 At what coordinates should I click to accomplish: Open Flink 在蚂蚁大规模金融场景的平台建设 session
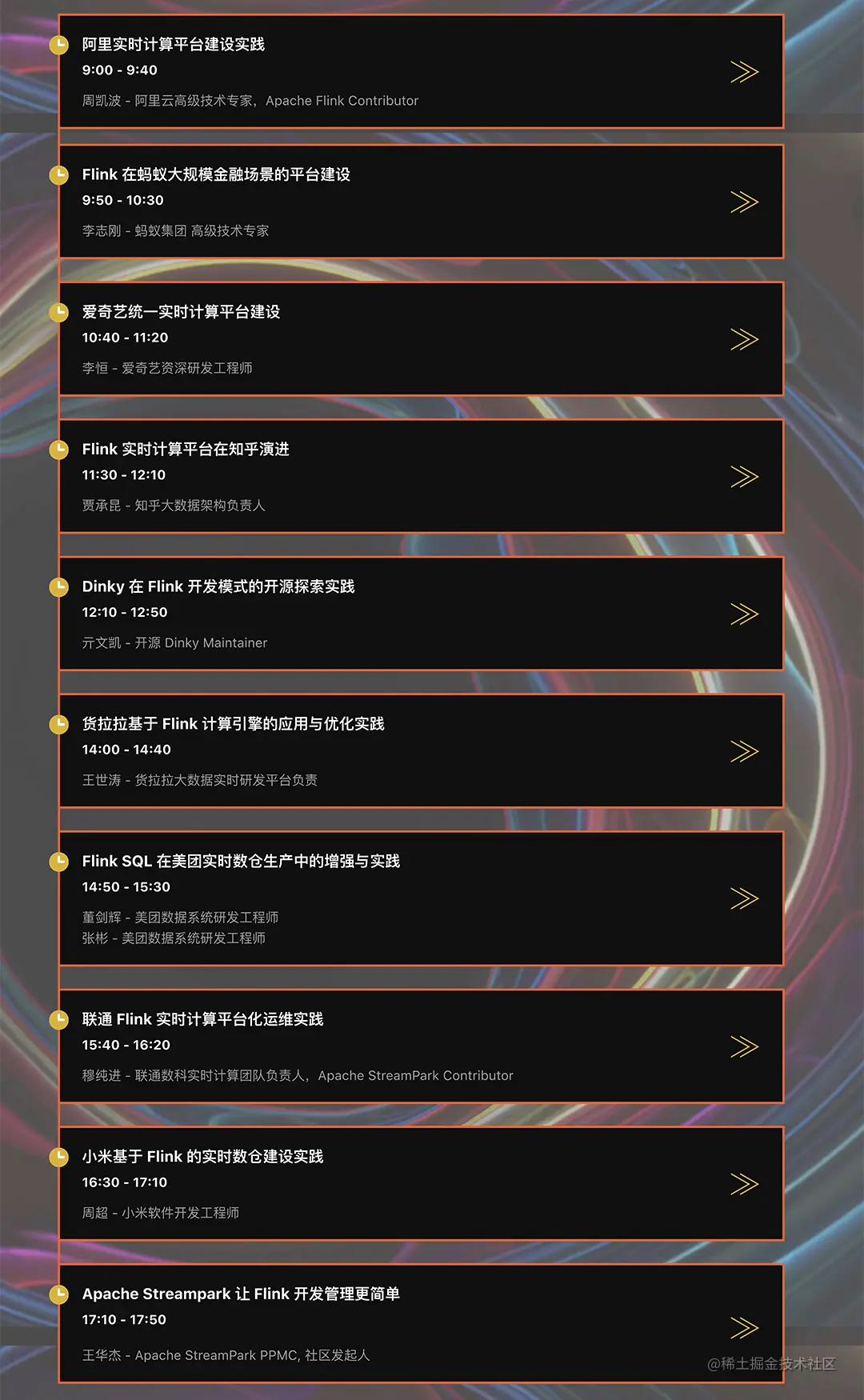[x=421, y=202]
